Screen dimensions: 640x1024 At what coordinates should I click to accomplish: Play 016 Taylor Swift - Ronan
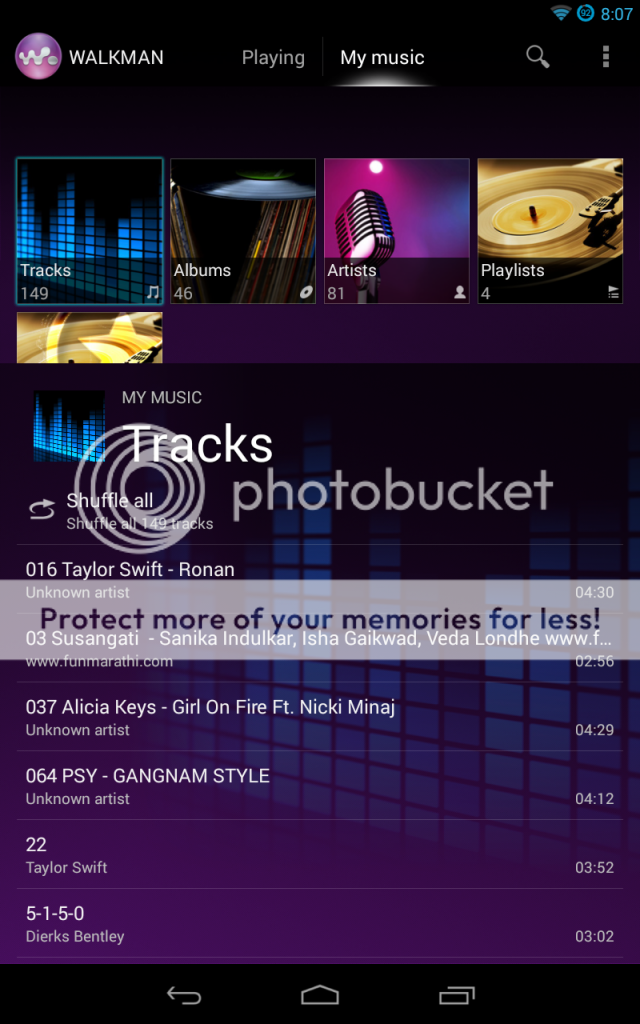pyautogui.click(x=319, y=579)
